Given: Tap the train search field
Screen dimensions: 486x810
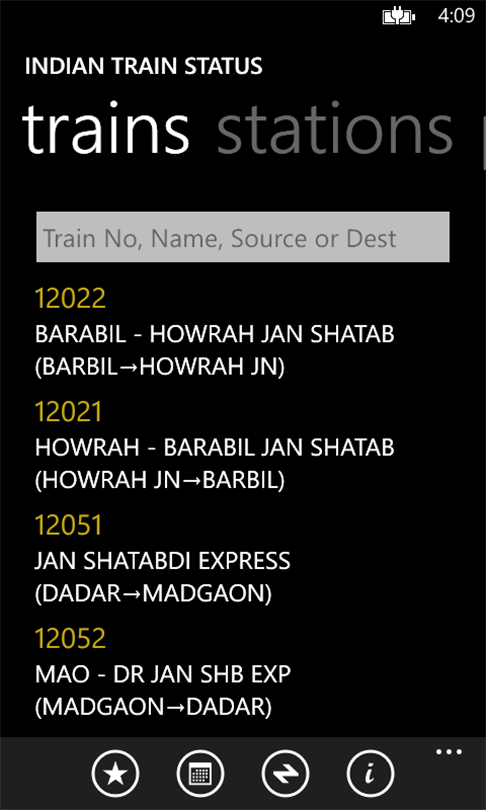Looking at the screenshot, I should (242, 237).
